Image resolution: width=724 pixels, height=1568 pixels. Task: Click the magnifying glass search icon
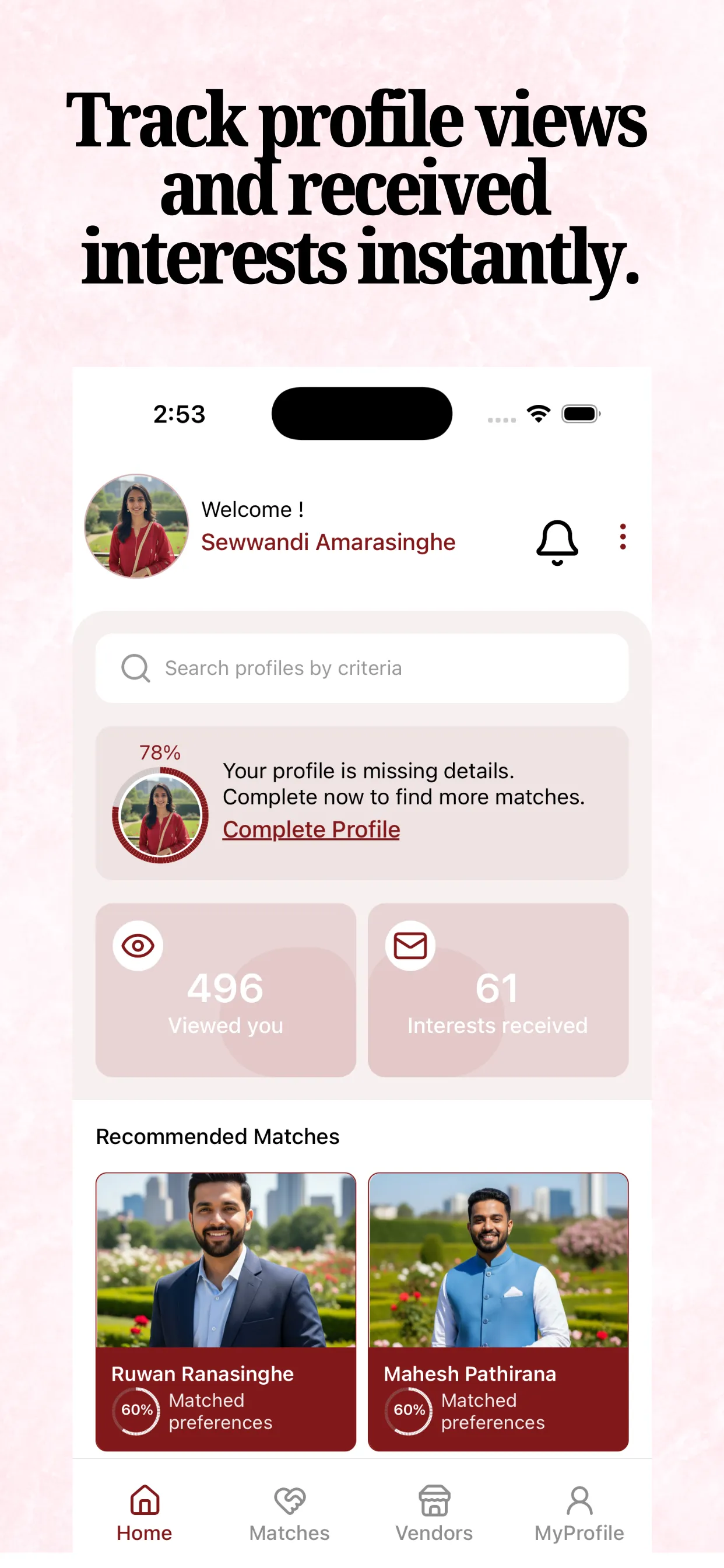[135, 667]
